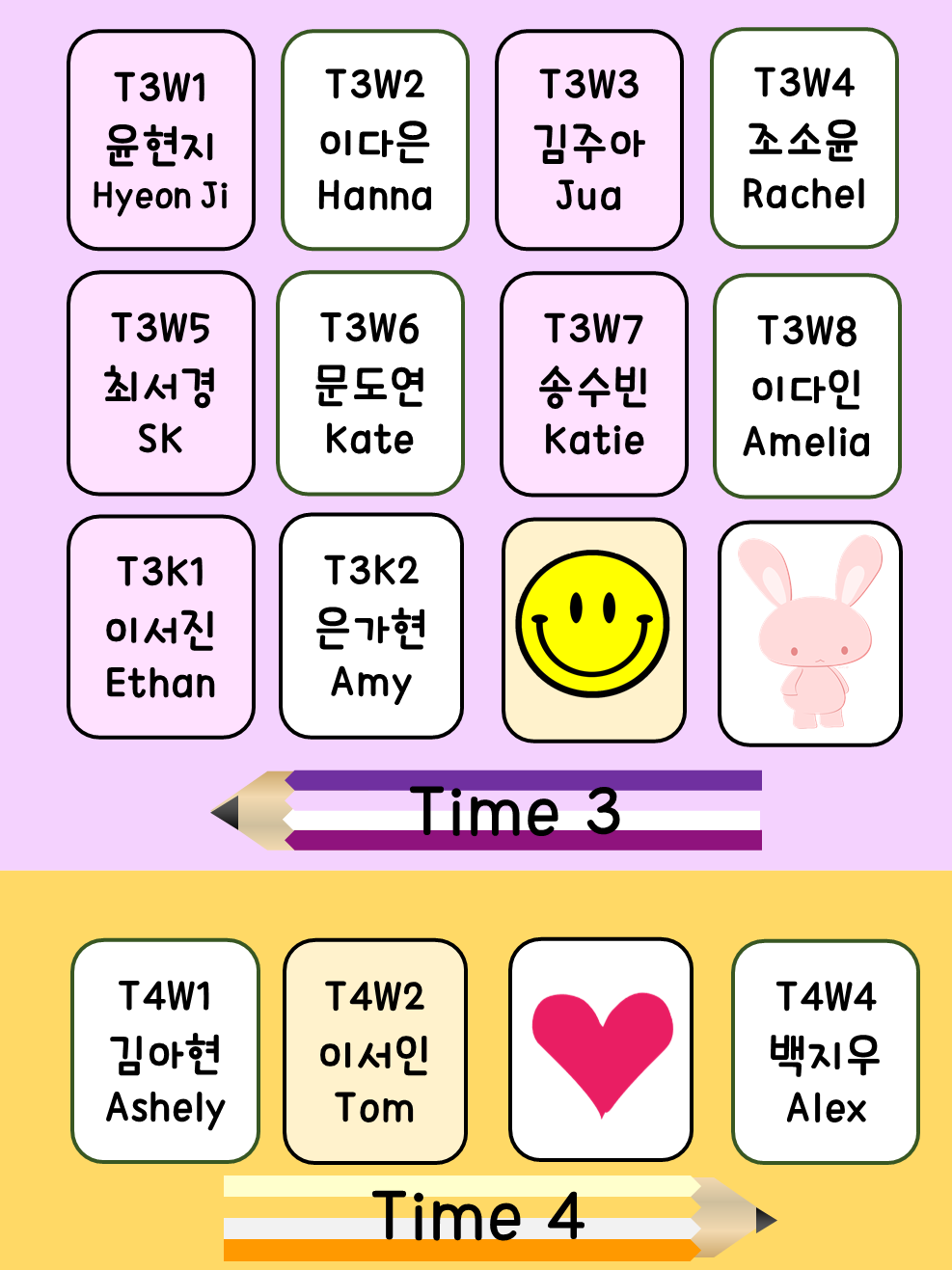Select the T3W7 Katie tile
This screenshot has height=1270, width=952.
594,385
